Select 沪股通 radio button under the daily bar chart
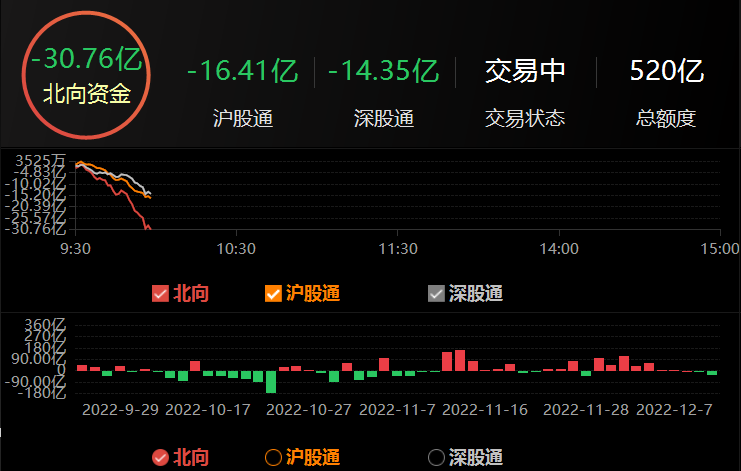 (273, 458)
